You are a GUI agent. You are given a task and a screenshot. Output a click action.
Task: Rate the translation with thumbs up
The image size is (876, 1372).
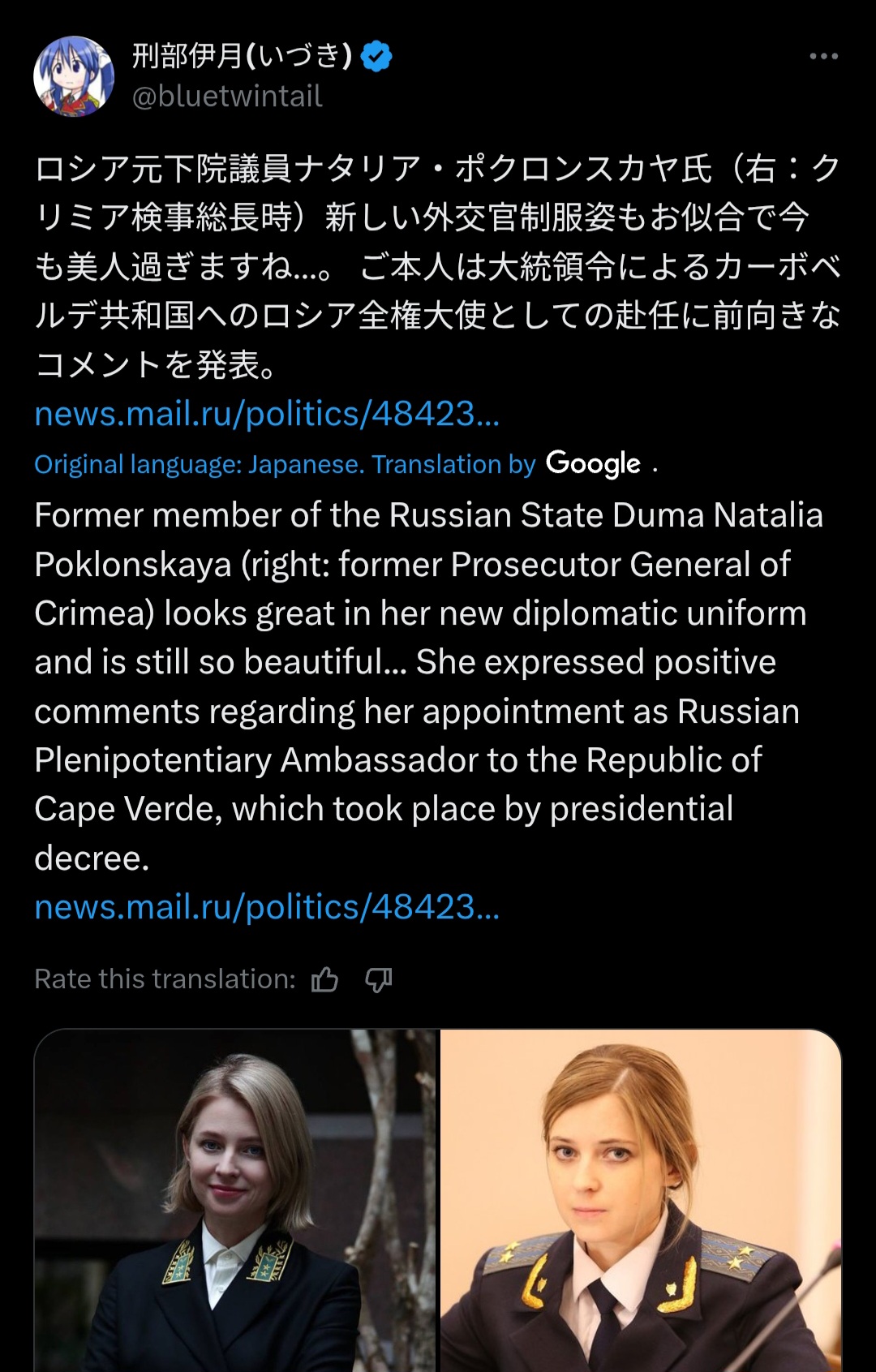pyautogui.click(x=325, y=979)
